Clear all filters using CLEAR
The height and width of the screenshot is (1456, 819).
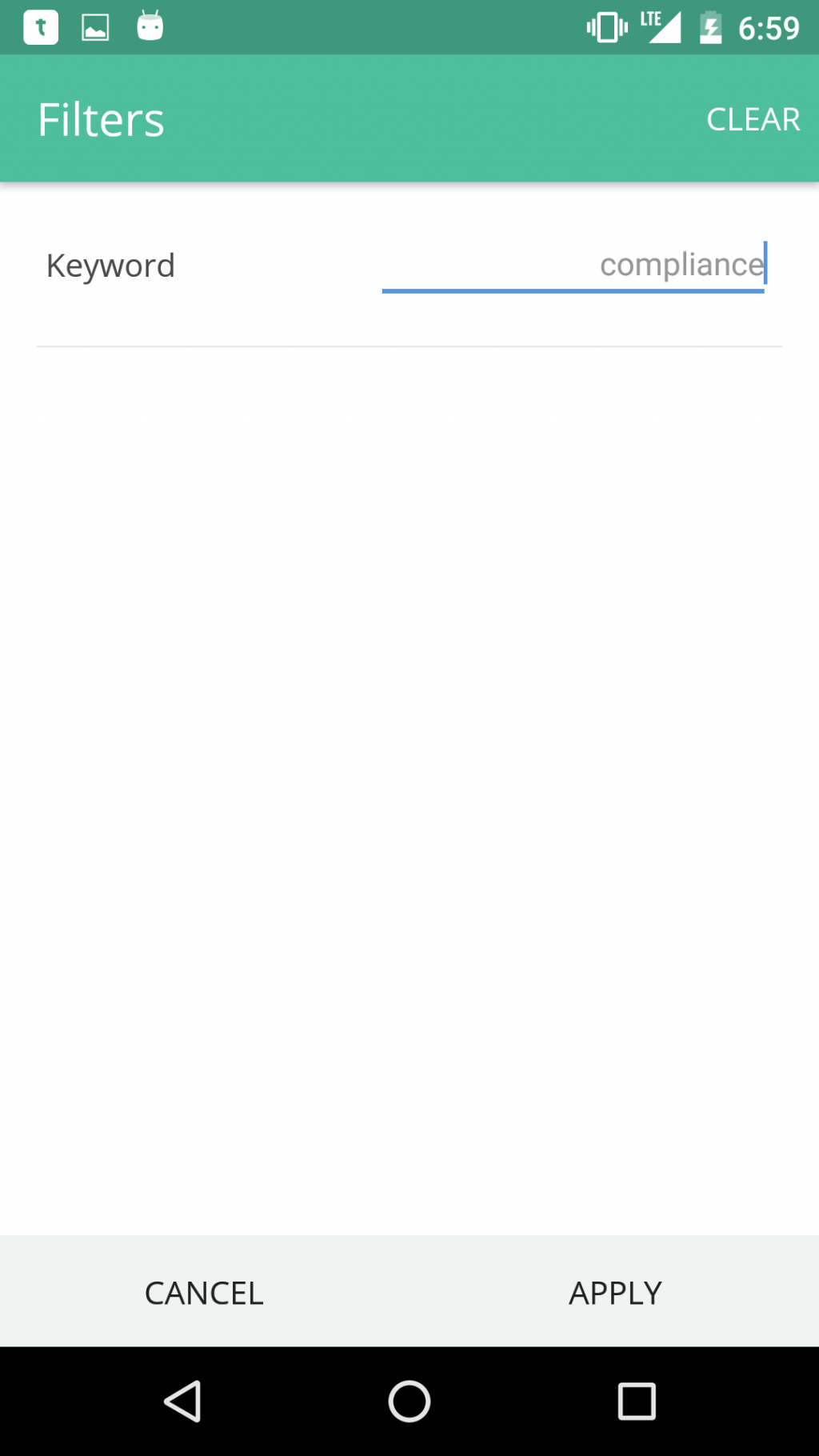753,118
